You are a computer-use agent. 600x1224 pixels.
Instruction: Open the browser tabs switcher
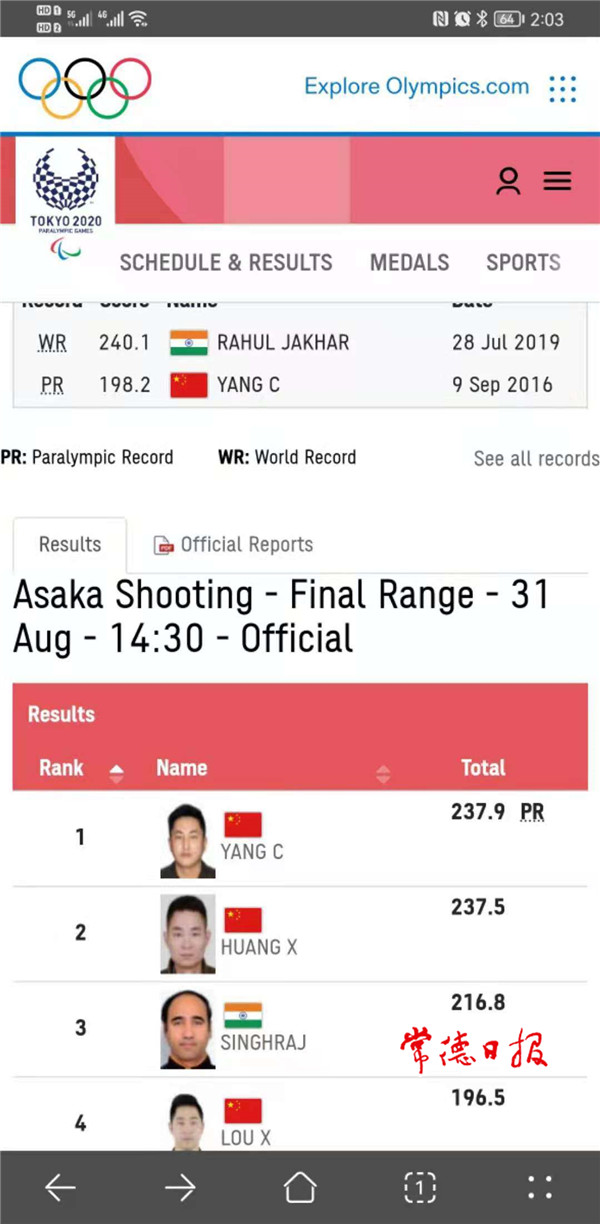pyautogui.click(x=420, y=1187)
